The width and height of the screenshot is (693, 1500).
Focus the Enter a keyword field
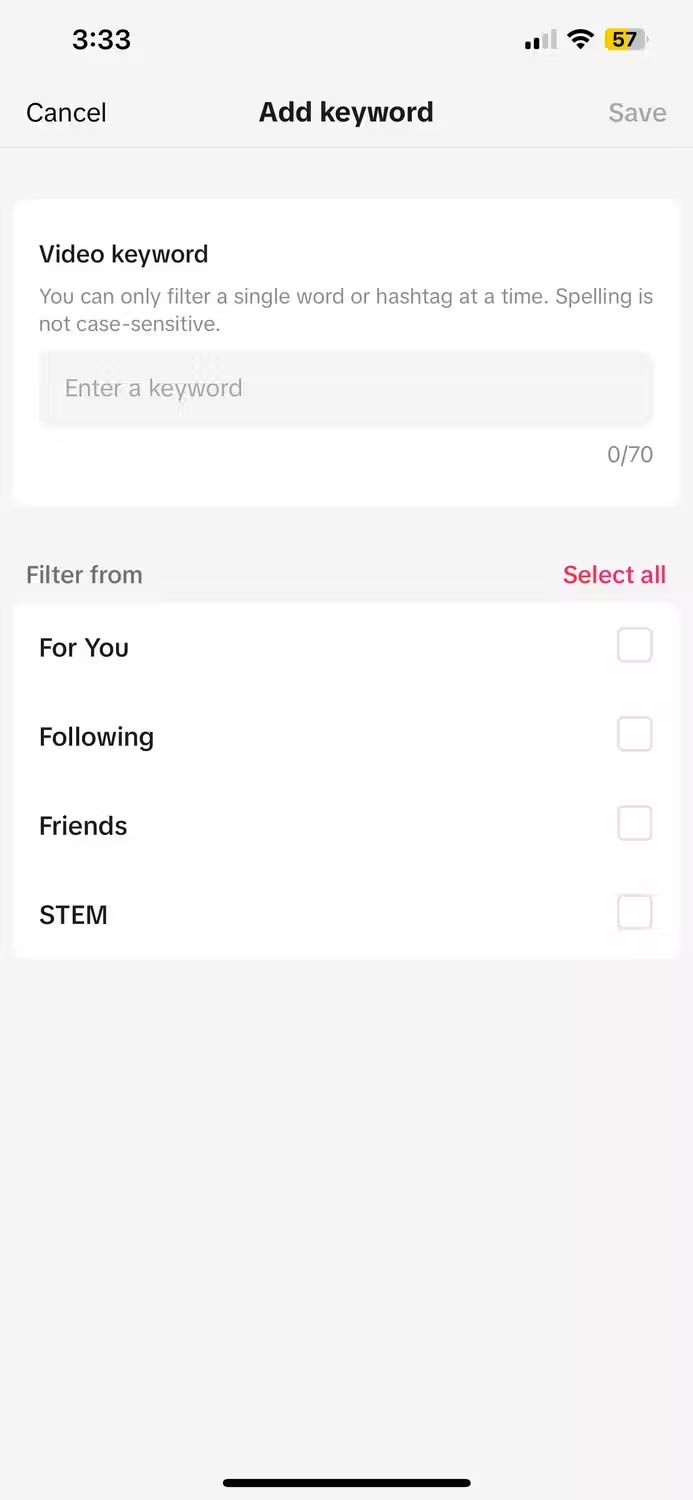(345, 388)
